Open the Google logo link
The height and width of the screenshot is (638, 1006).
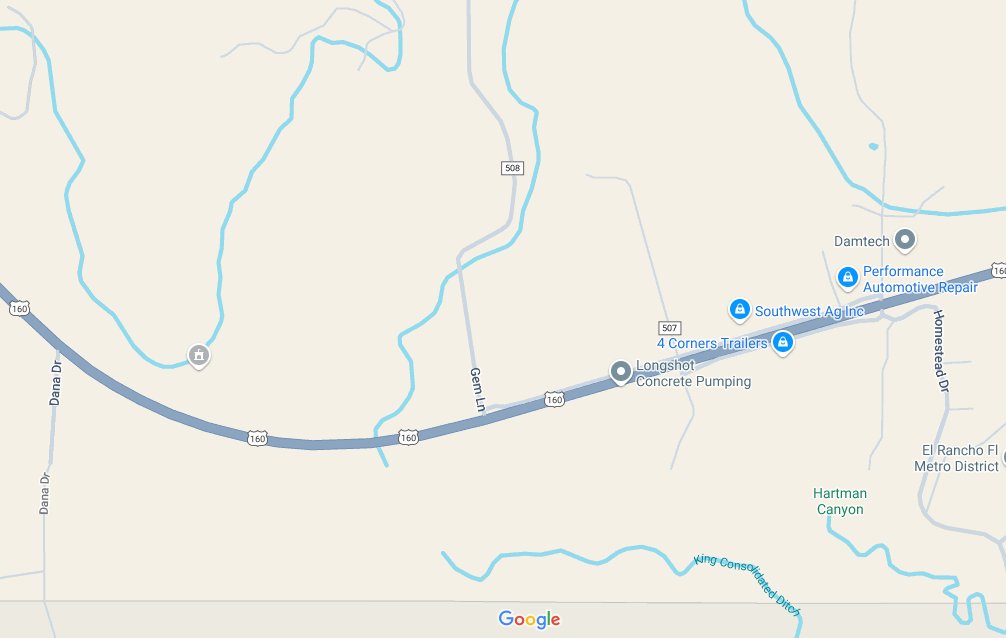coord(529,620)
